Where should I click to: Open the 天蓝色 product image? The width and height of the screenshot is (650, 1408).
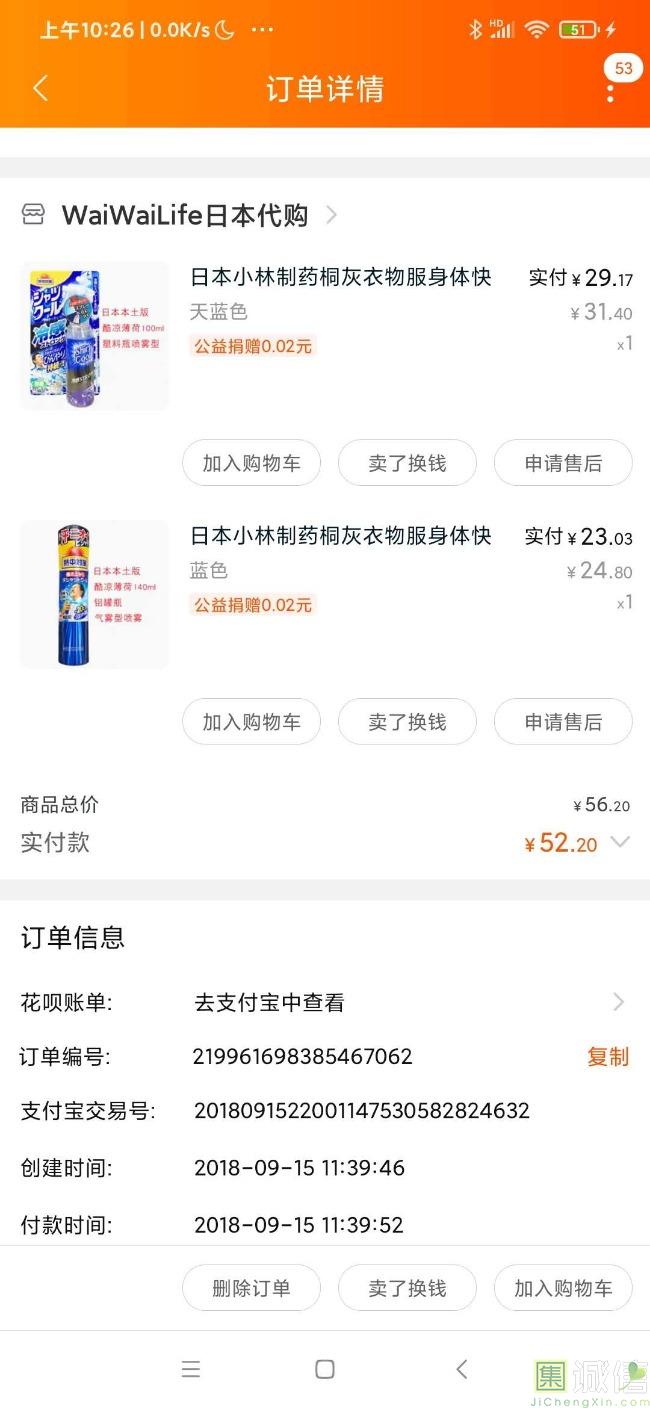94,336
